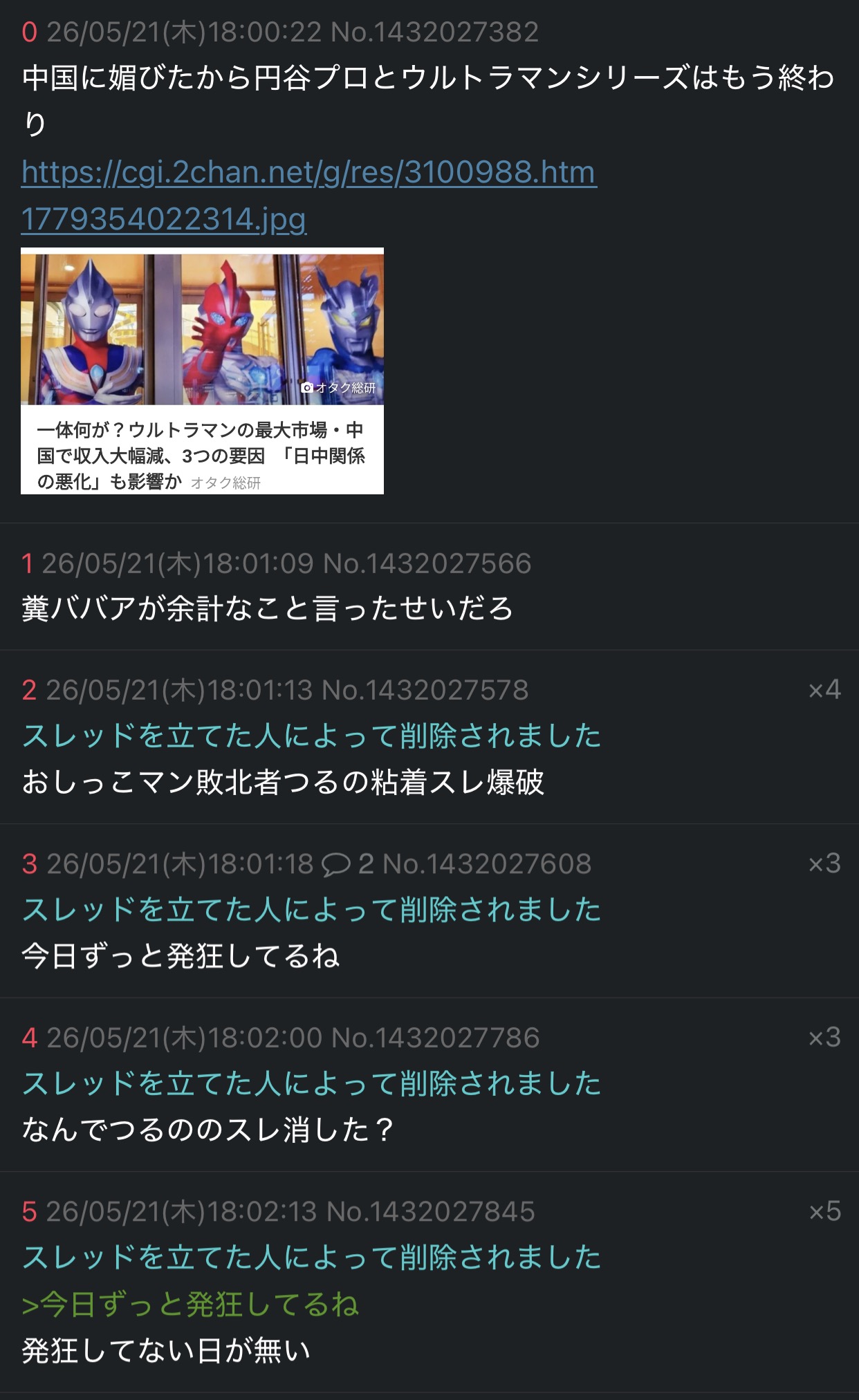Image resolution: width=859 pixels, height=1400 pixels.
Task: Tap the ×3 counter on post 4
Action: [825, 1037]
